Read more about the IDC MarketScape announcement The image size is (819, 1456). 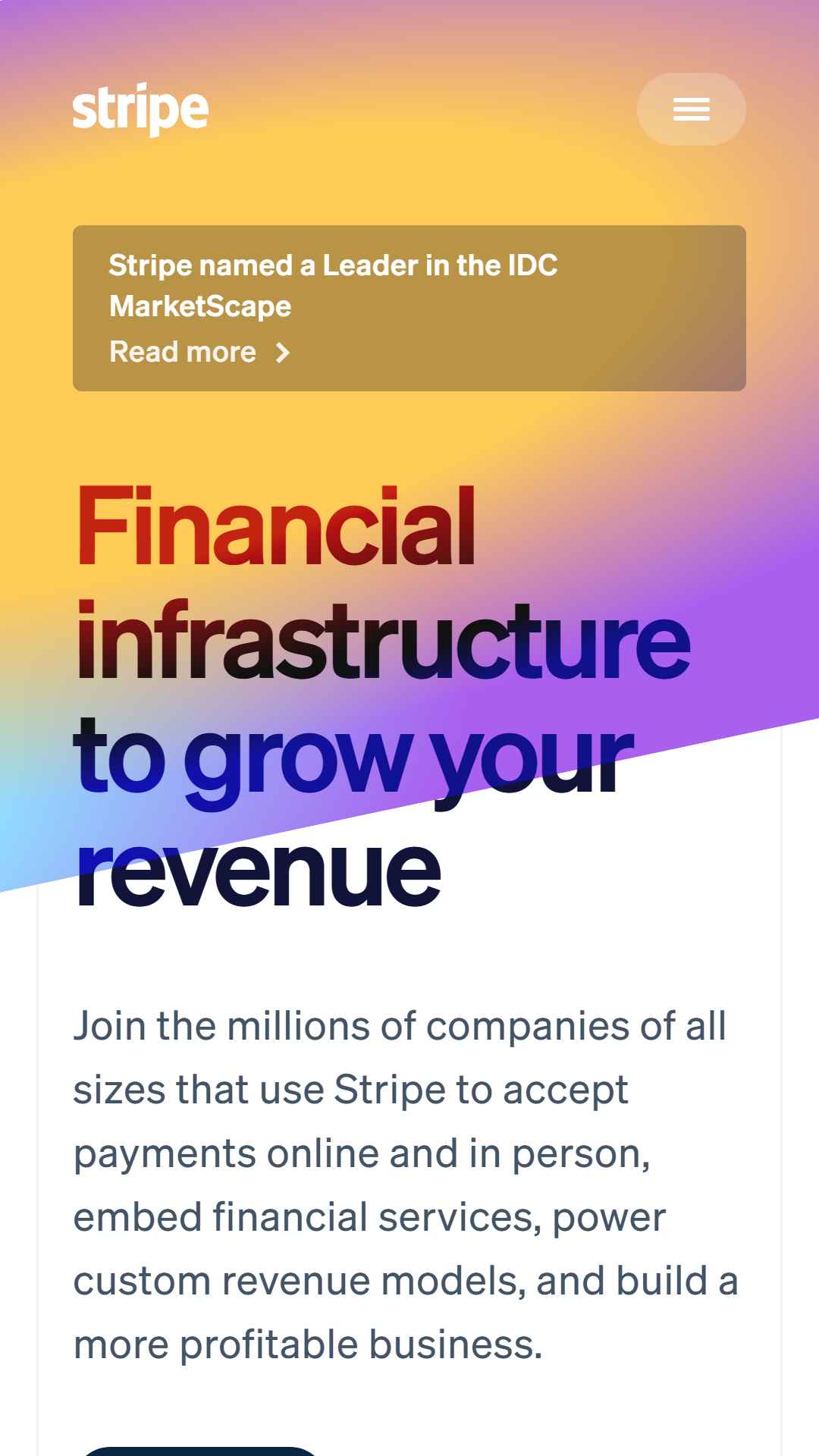pos(199,352)
